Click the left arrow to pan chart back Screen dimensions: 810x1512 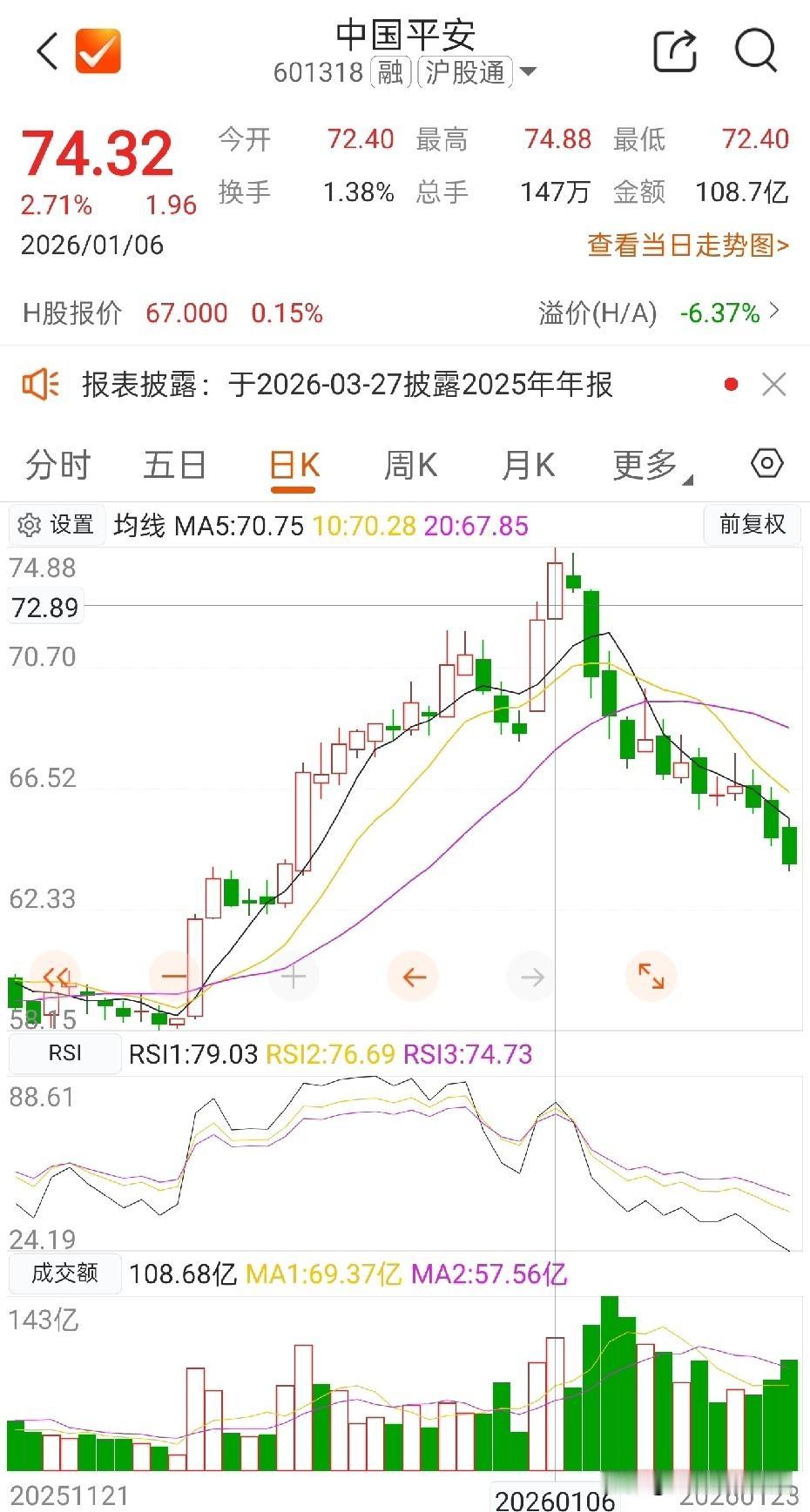coord(413,976)
